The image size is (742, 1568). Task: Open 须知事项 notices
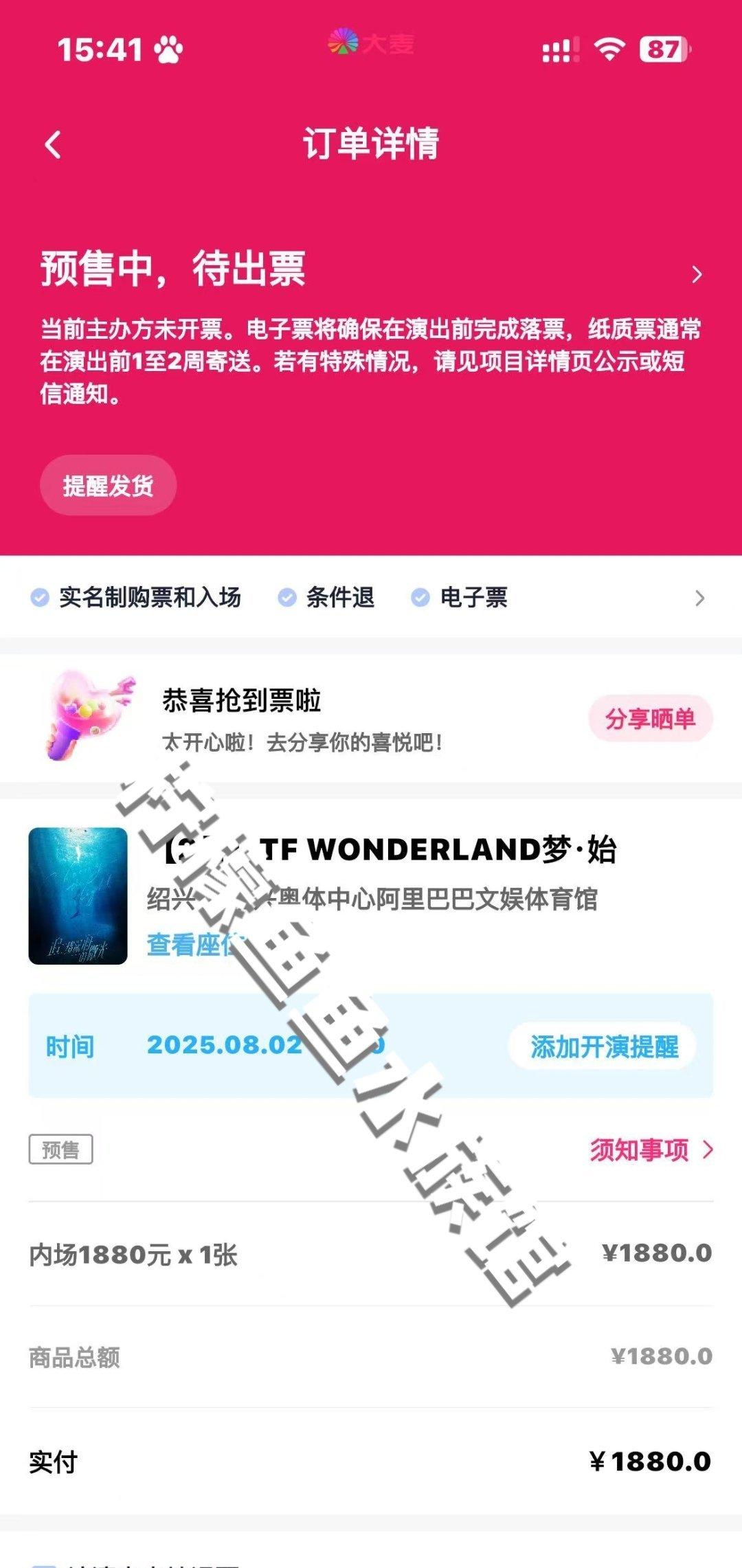coord(650,1150)
